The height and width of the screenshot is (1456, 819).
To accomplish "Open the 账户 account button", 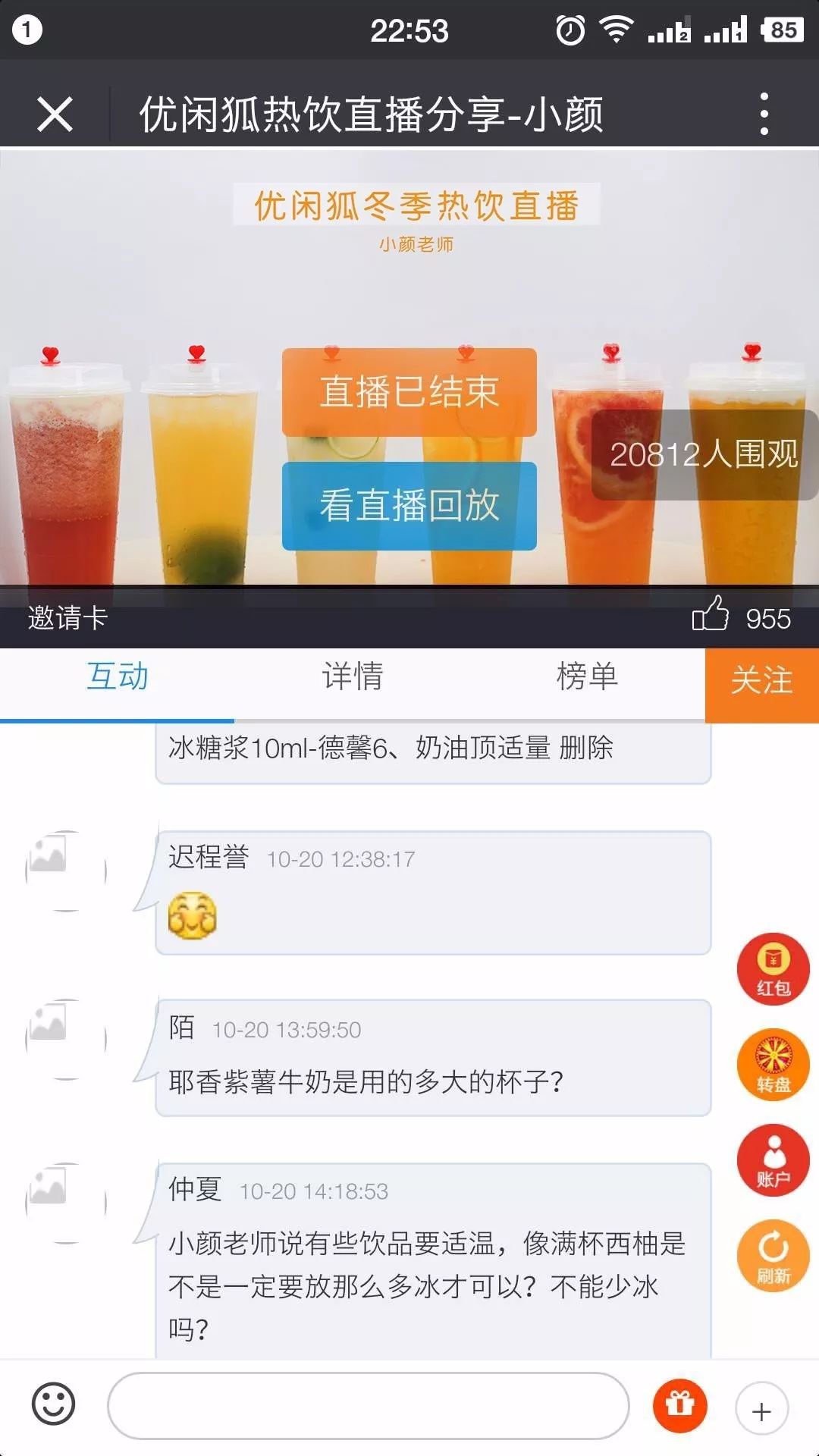I will (773, 1160).
